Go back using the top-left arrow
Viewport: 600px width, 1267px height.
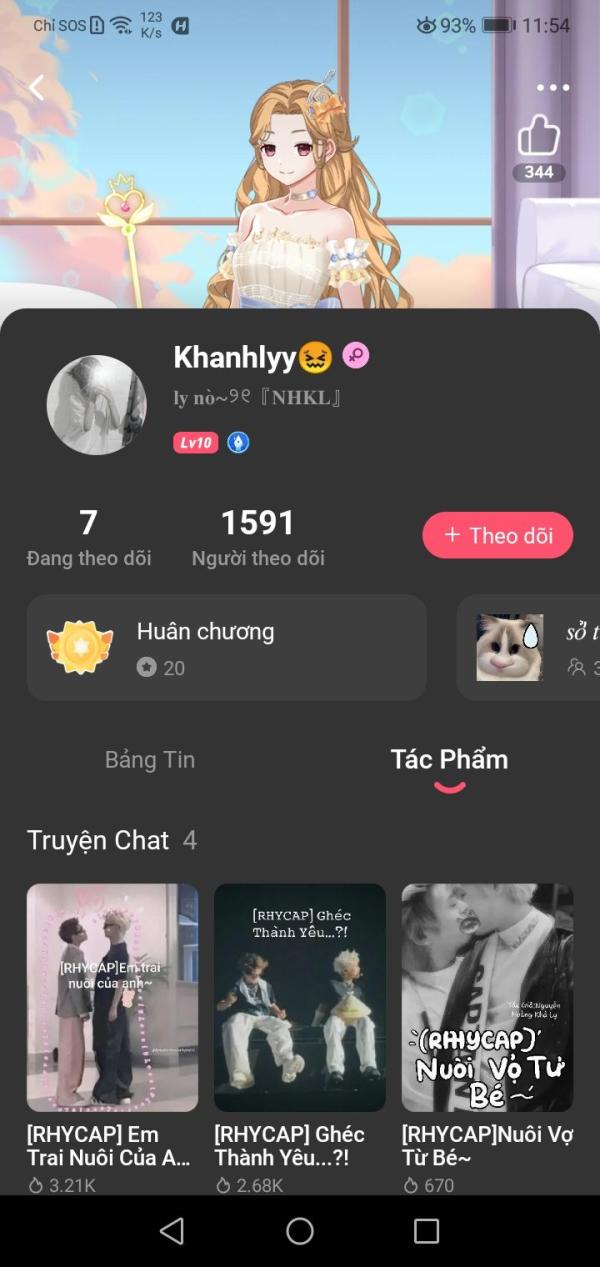(37, 88)
